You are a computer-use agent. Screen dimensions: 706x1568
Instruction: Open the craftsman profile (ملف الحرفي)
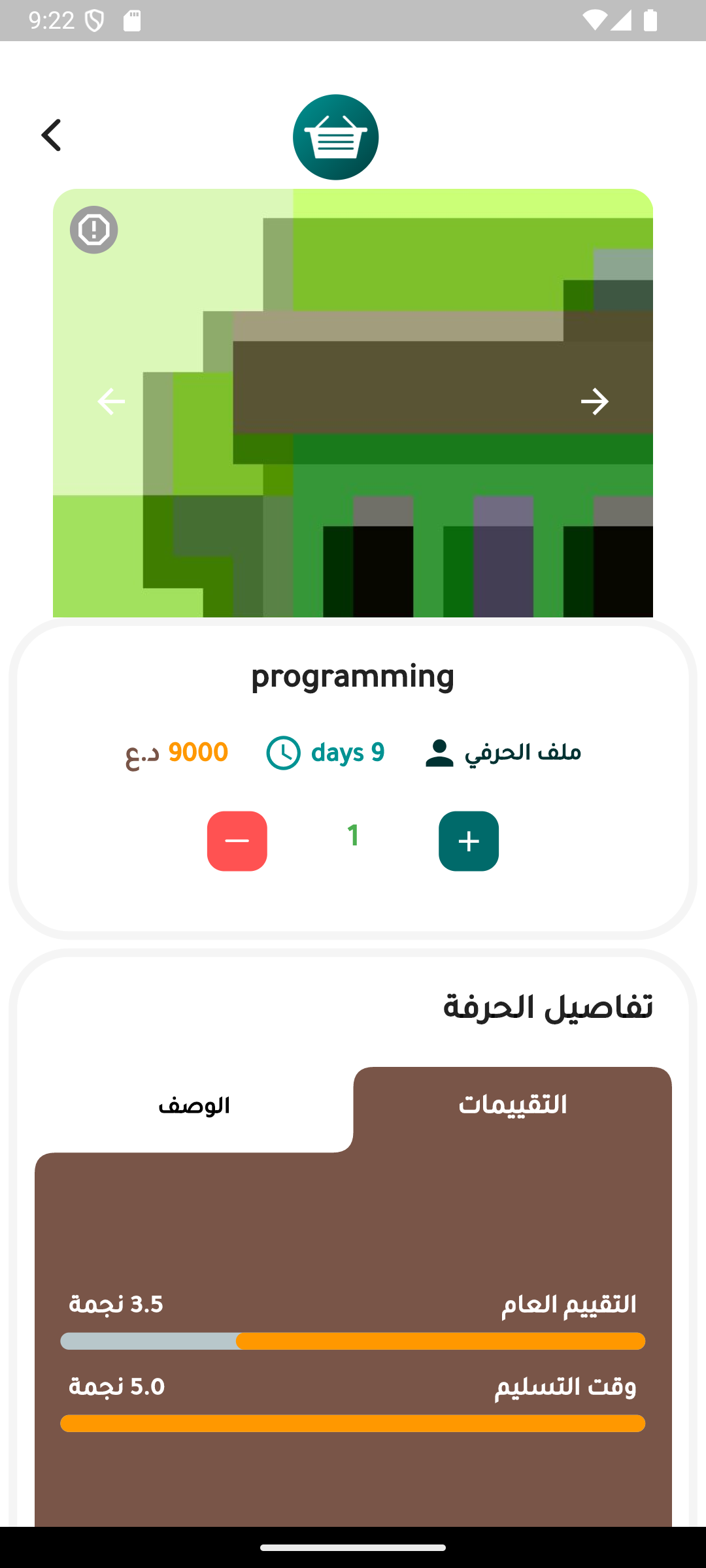tap(503, 753)
